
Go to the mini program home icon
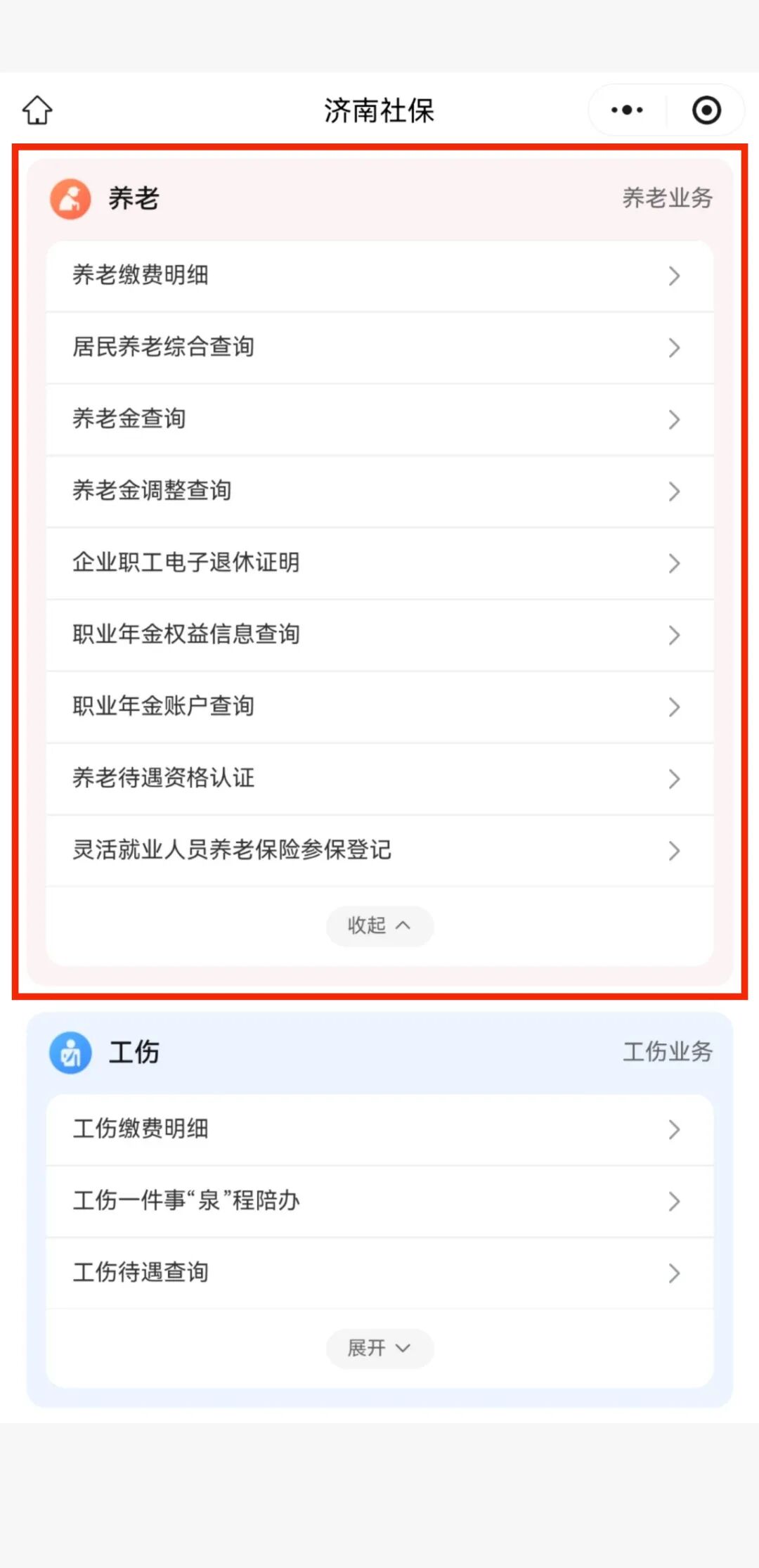tap(37, 110)
